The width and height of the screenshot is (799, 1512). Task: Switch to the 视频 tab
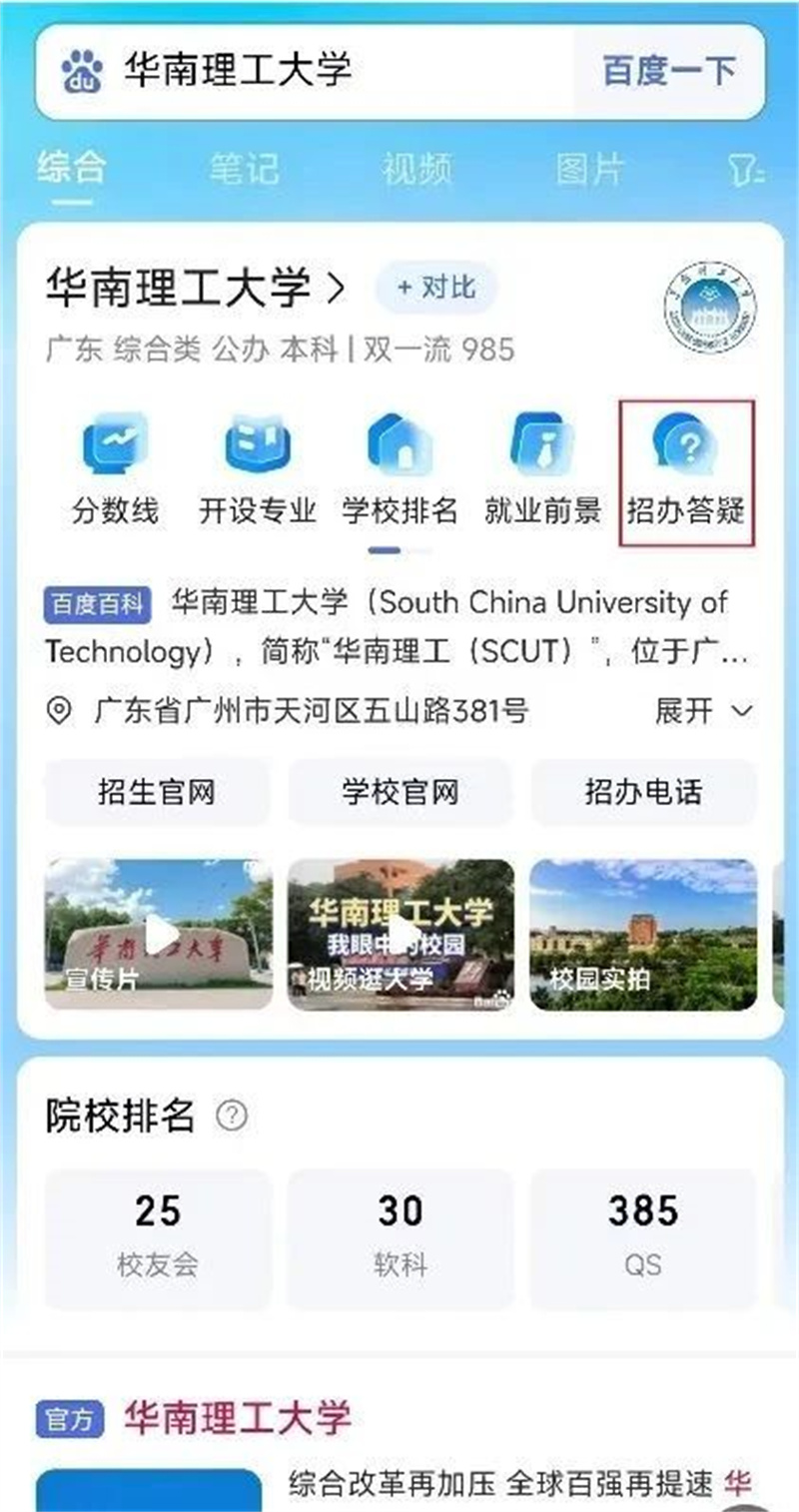[x=416, y=169]
